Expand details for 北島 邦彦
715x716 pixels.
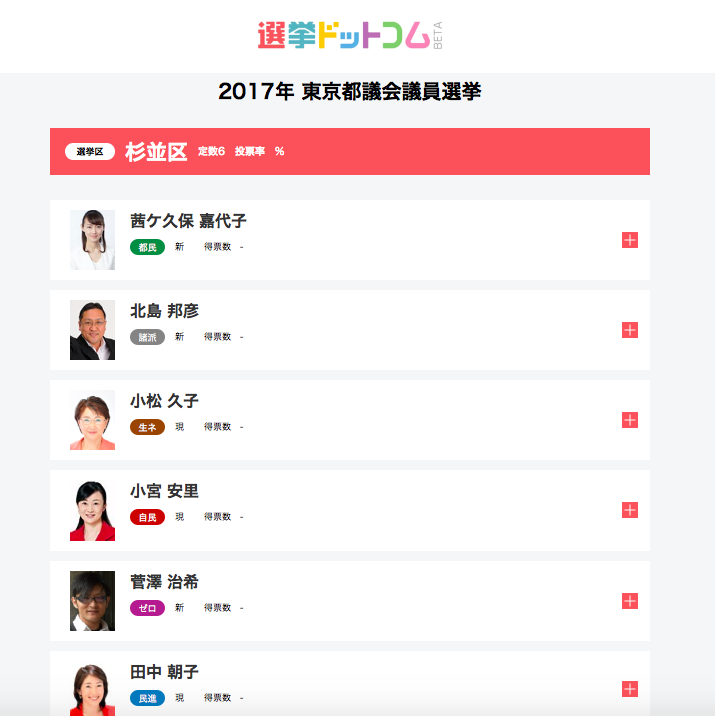[630, 330]
